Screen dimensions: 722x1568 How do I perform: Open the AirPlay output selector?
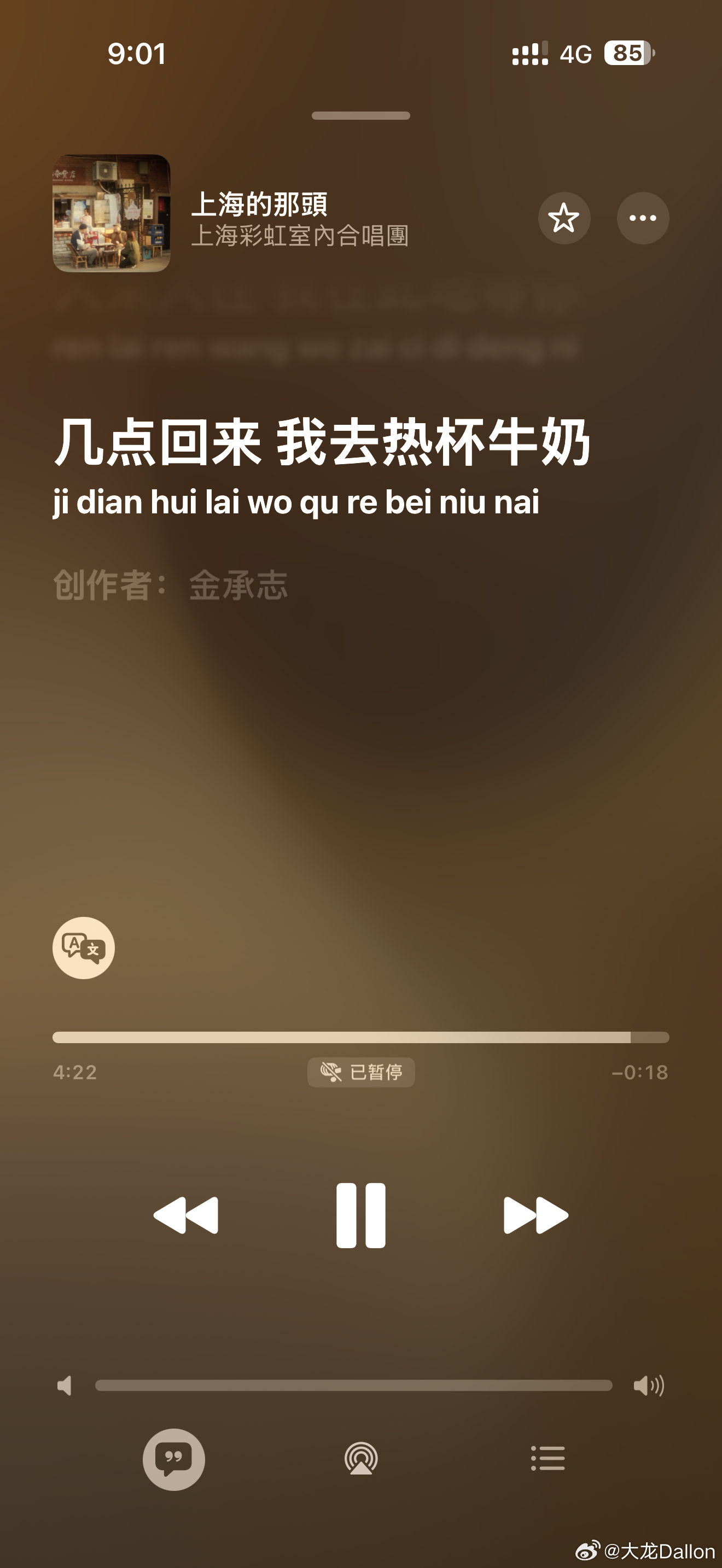361,1461
